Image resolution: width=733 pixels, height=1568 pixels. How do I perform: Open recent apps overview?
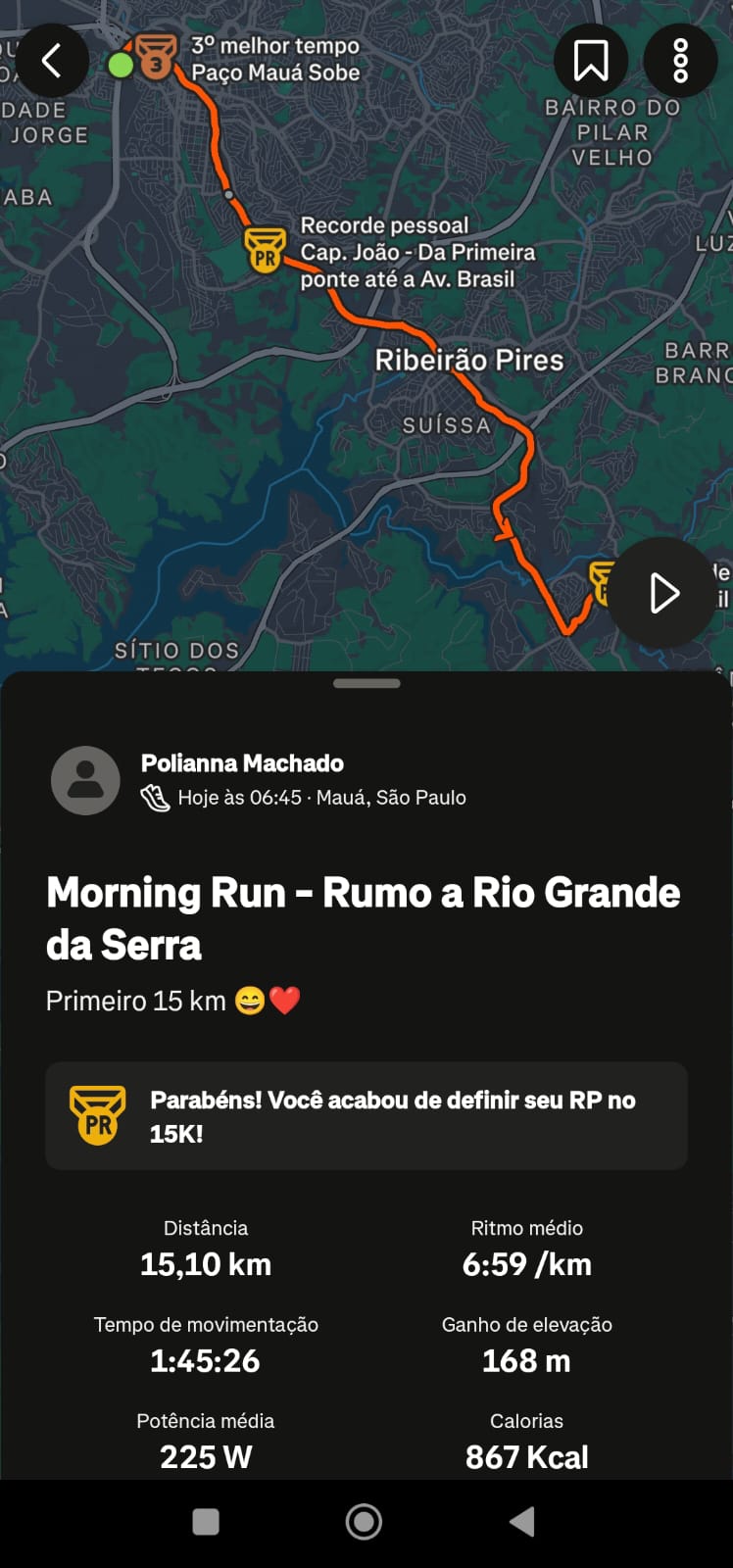(206, 1522)
